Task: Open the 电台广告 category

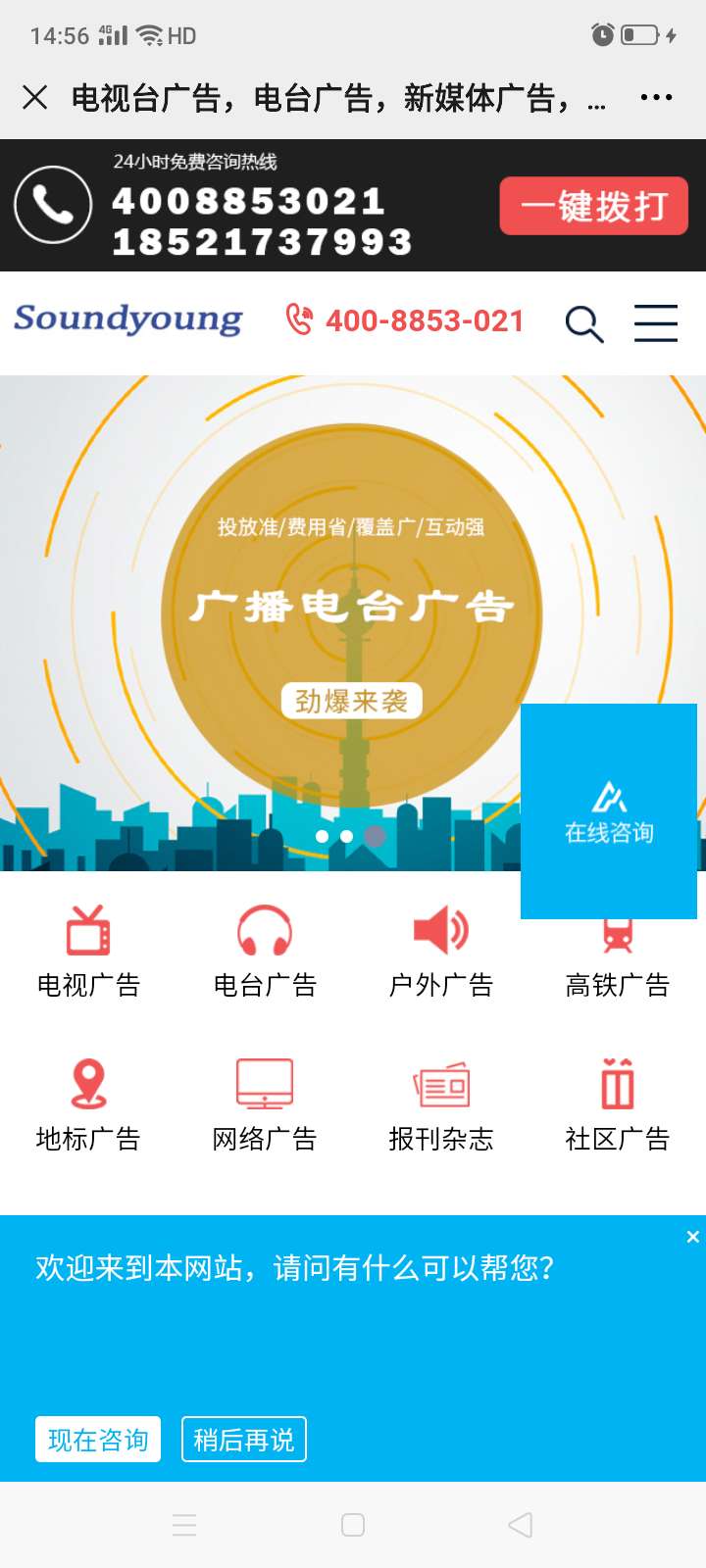Action: coord(265,953)
